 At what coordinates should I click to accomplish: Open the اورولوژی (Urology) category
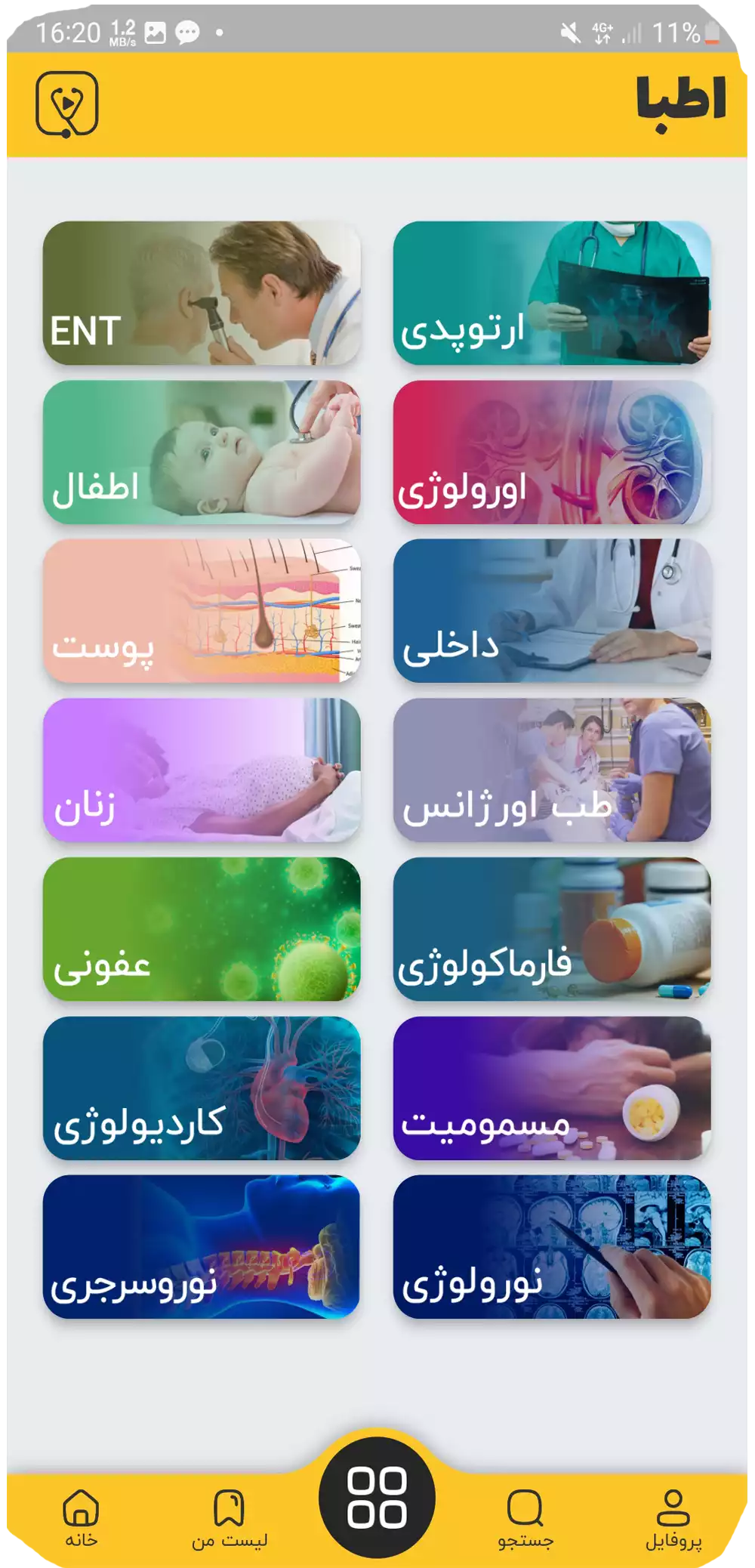(552, 452)
